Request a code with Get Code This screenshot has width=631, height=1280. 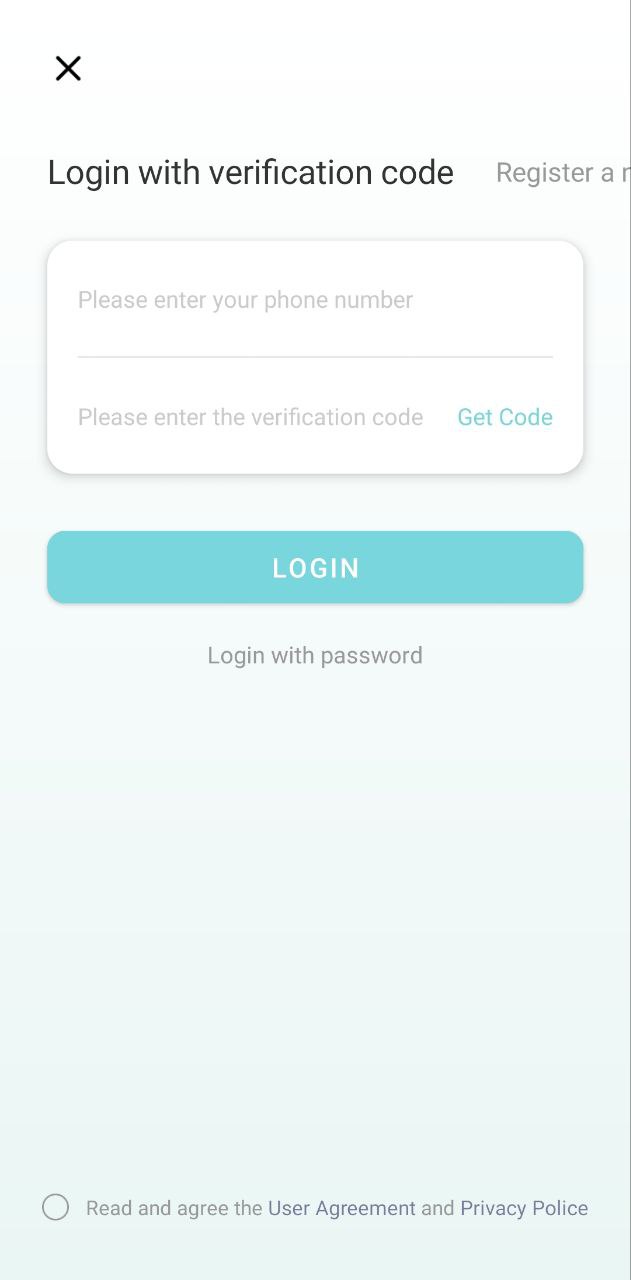click(x=505, y=417)
